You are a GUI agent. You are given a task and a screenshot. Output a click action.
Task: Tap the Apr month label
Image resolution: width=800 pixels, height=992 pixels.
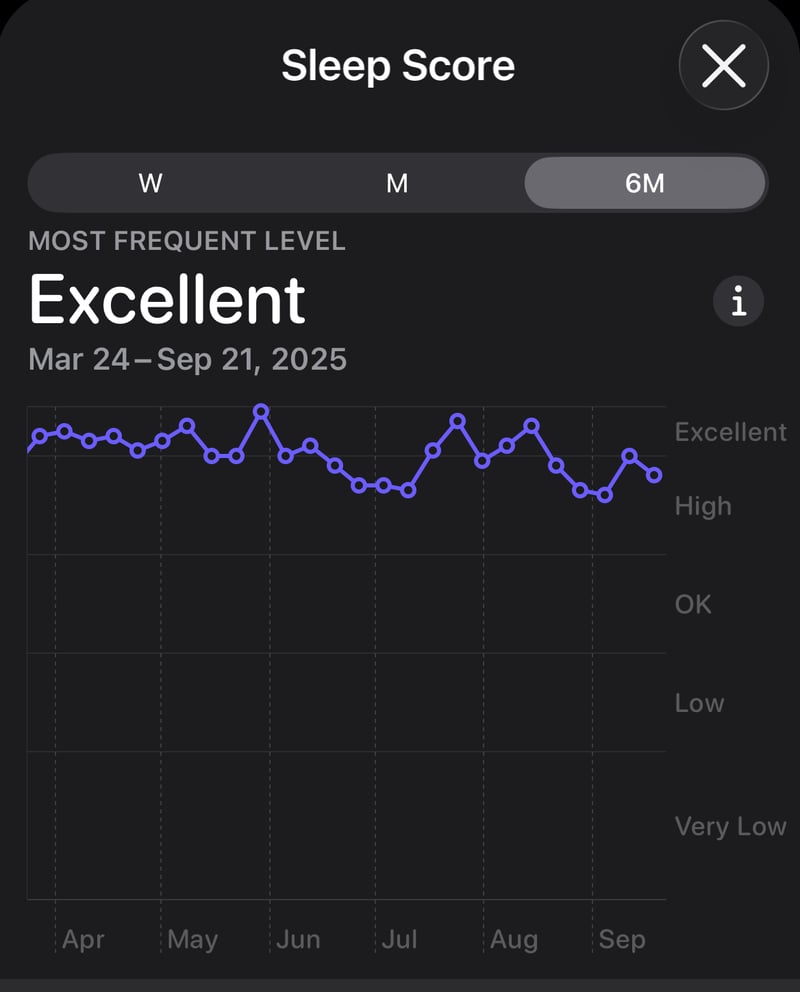(x=85, y=939)
